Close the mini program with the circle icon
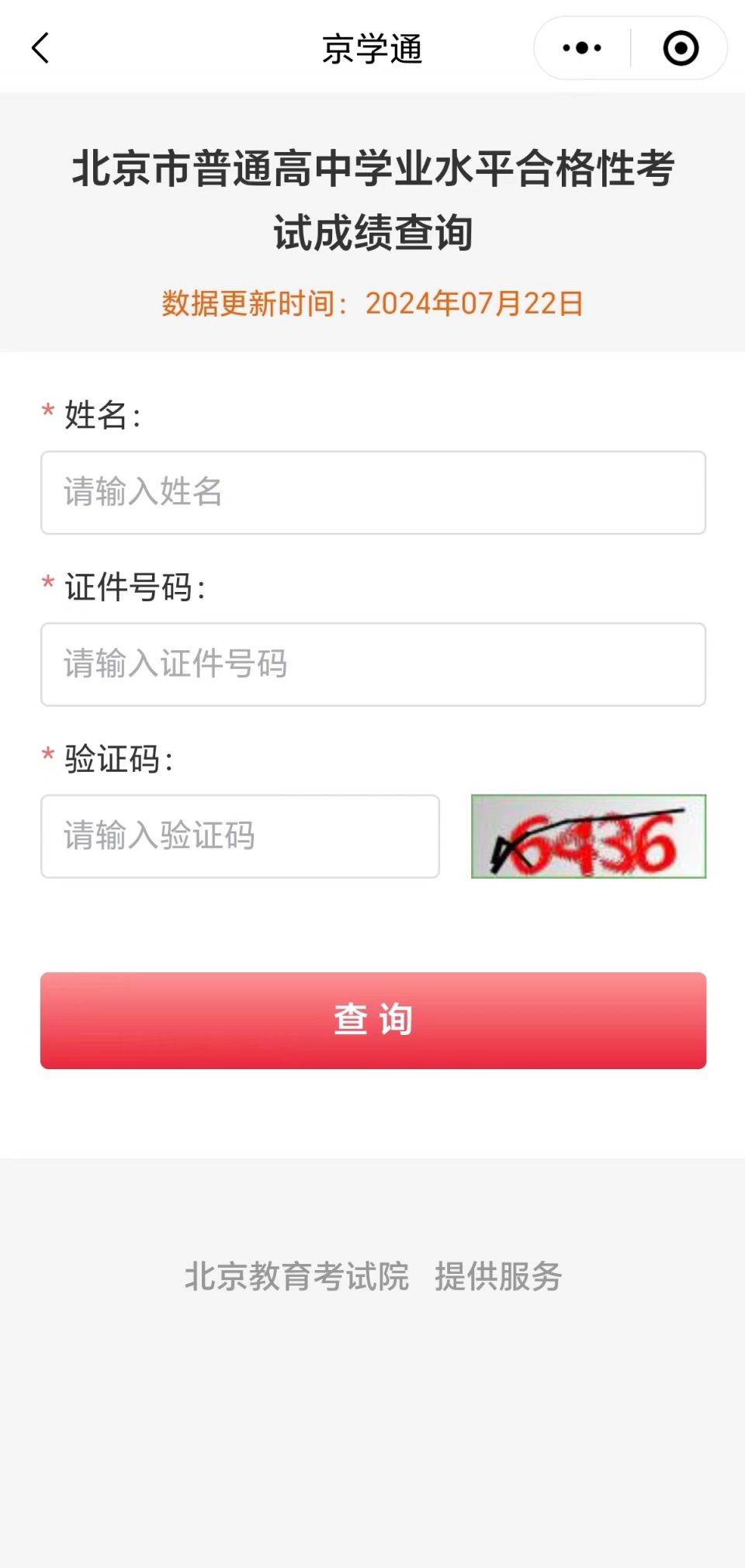745x1568 pixels. point(681,48)
